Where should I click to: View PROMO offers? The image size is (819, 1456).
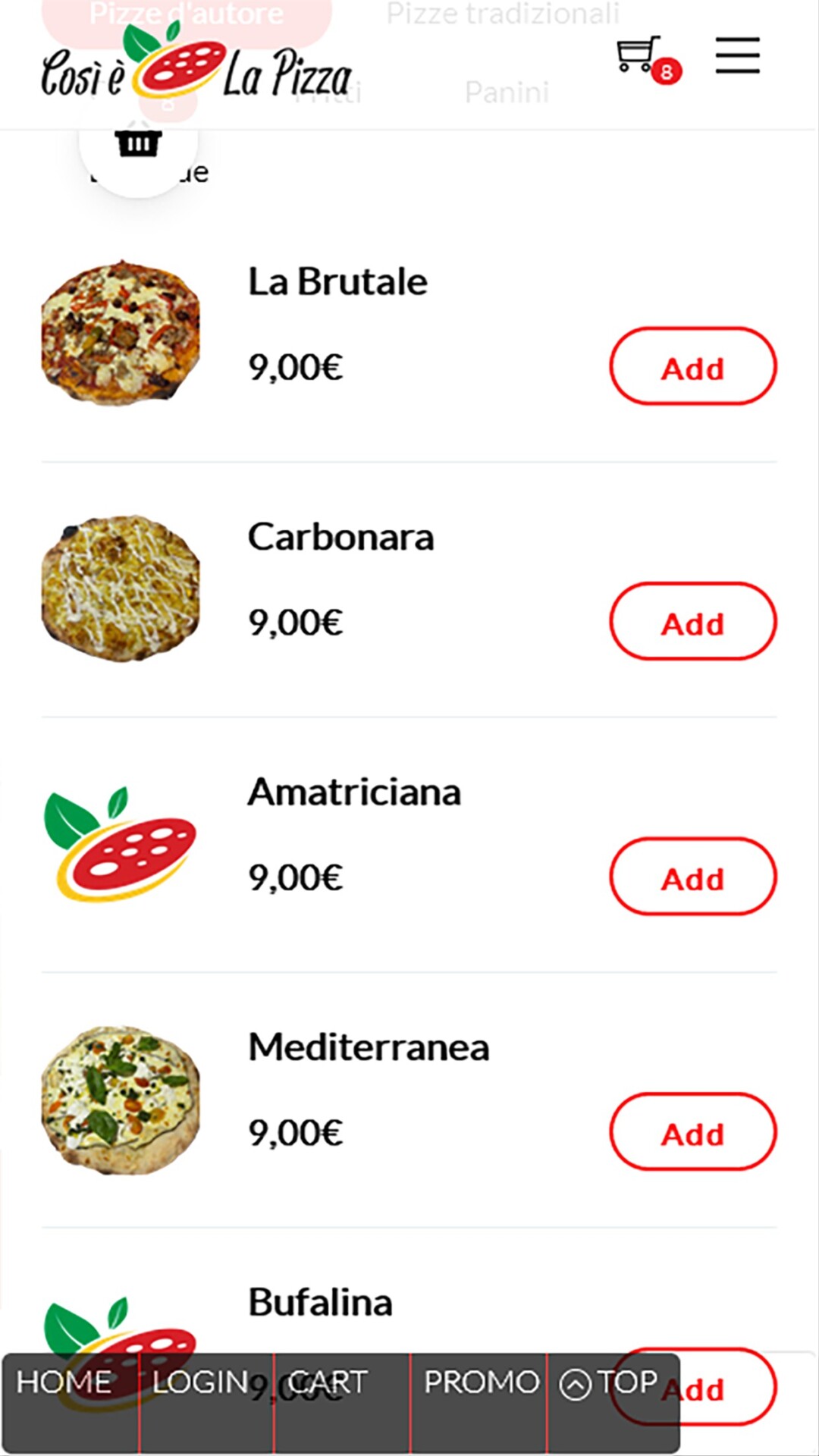481,1382
